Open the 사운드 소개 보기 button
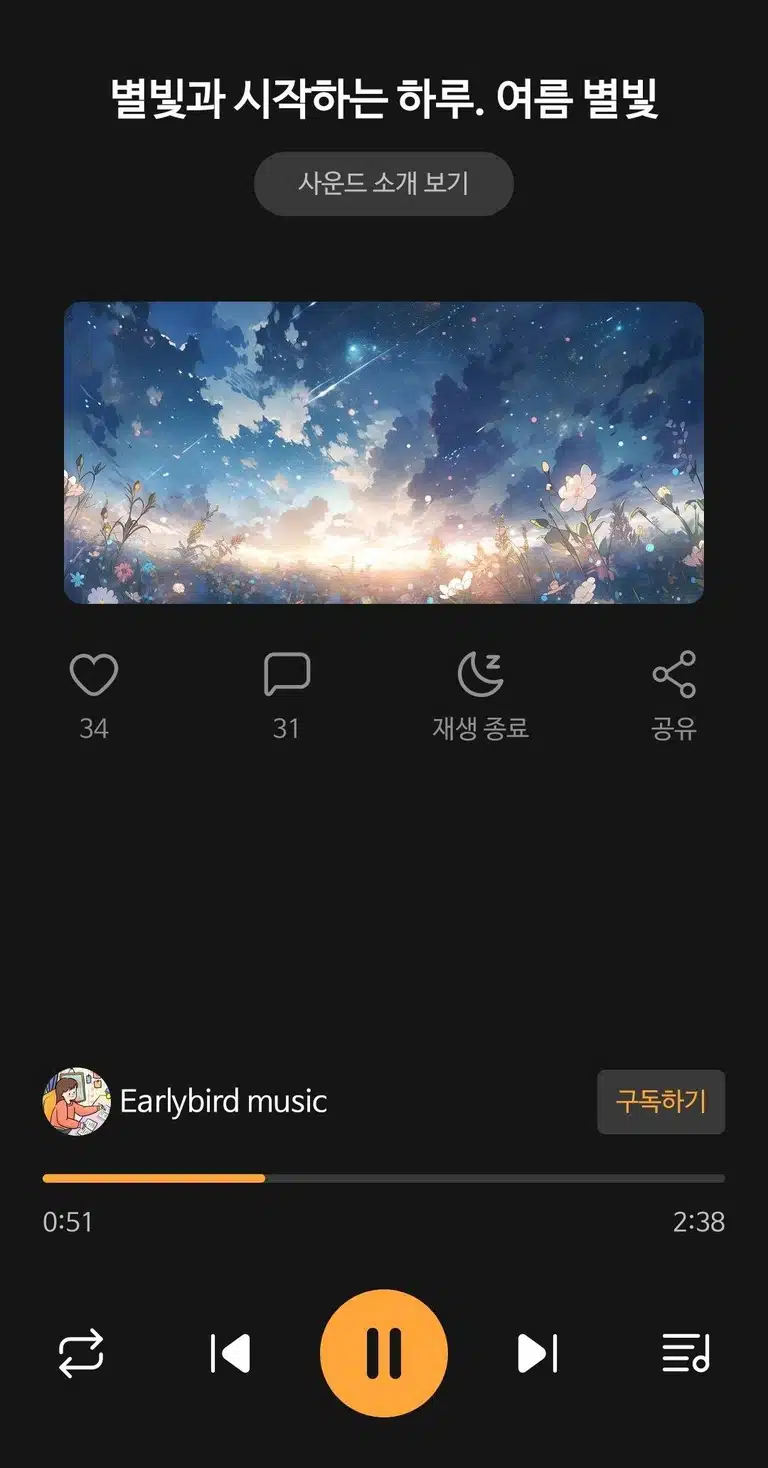The width and height of the screenshot is (768, 1468). point(384,184)
